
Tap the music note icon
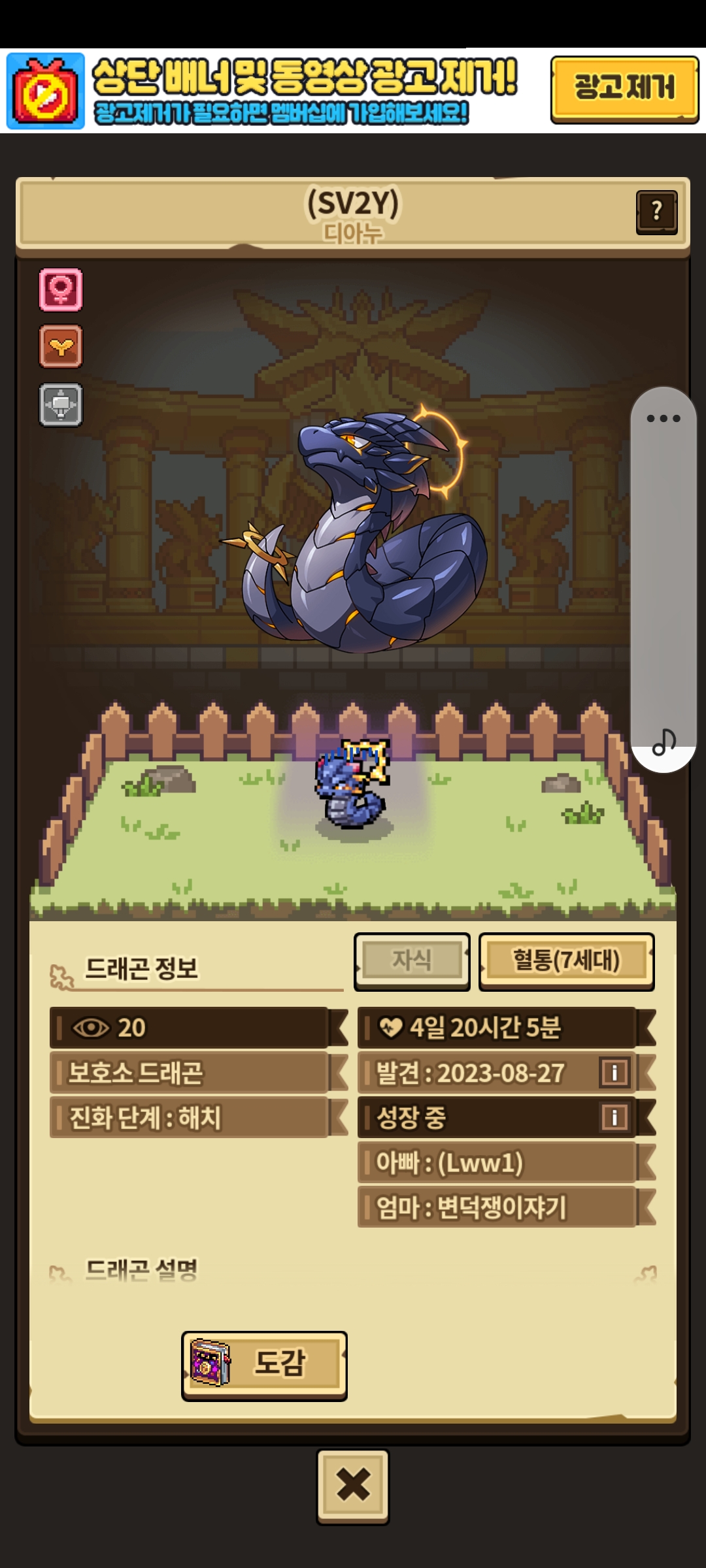tap(664, 742)
